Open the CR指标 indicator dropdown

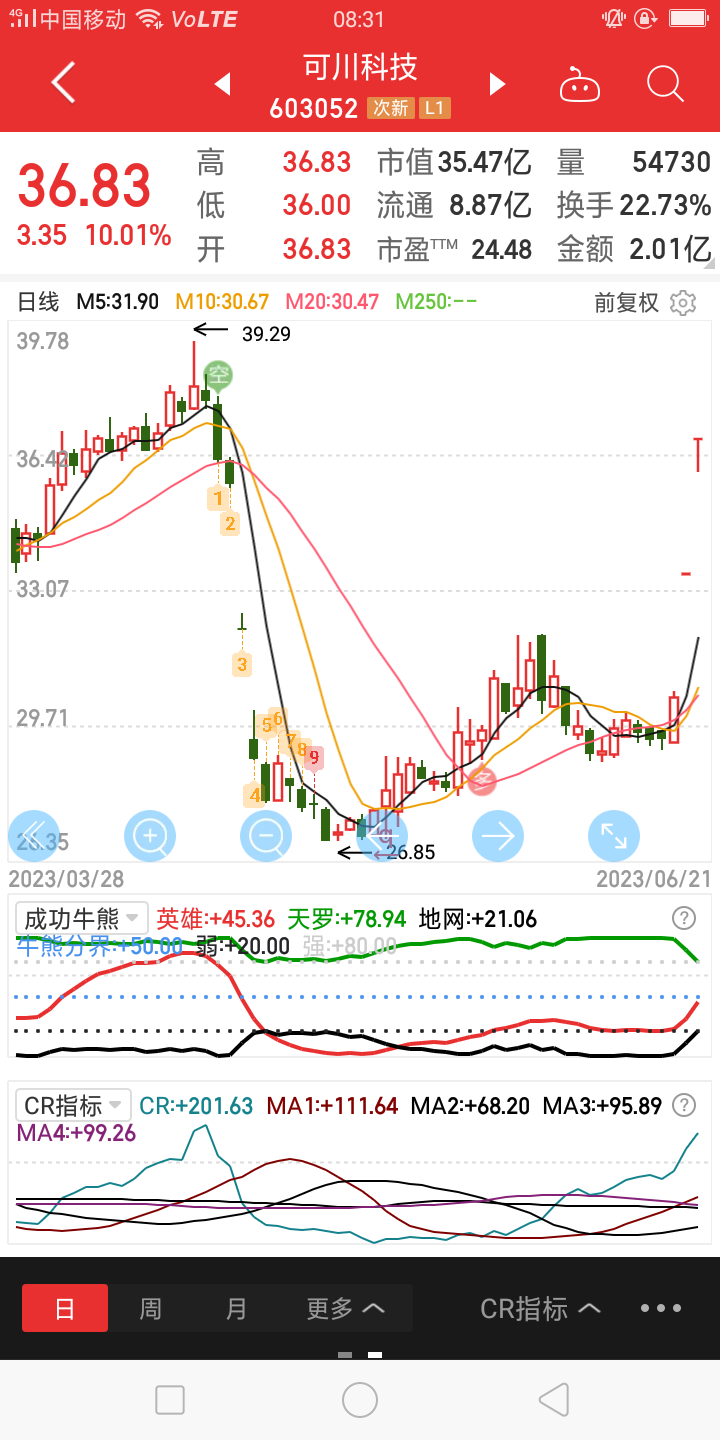pos(73,1105)
